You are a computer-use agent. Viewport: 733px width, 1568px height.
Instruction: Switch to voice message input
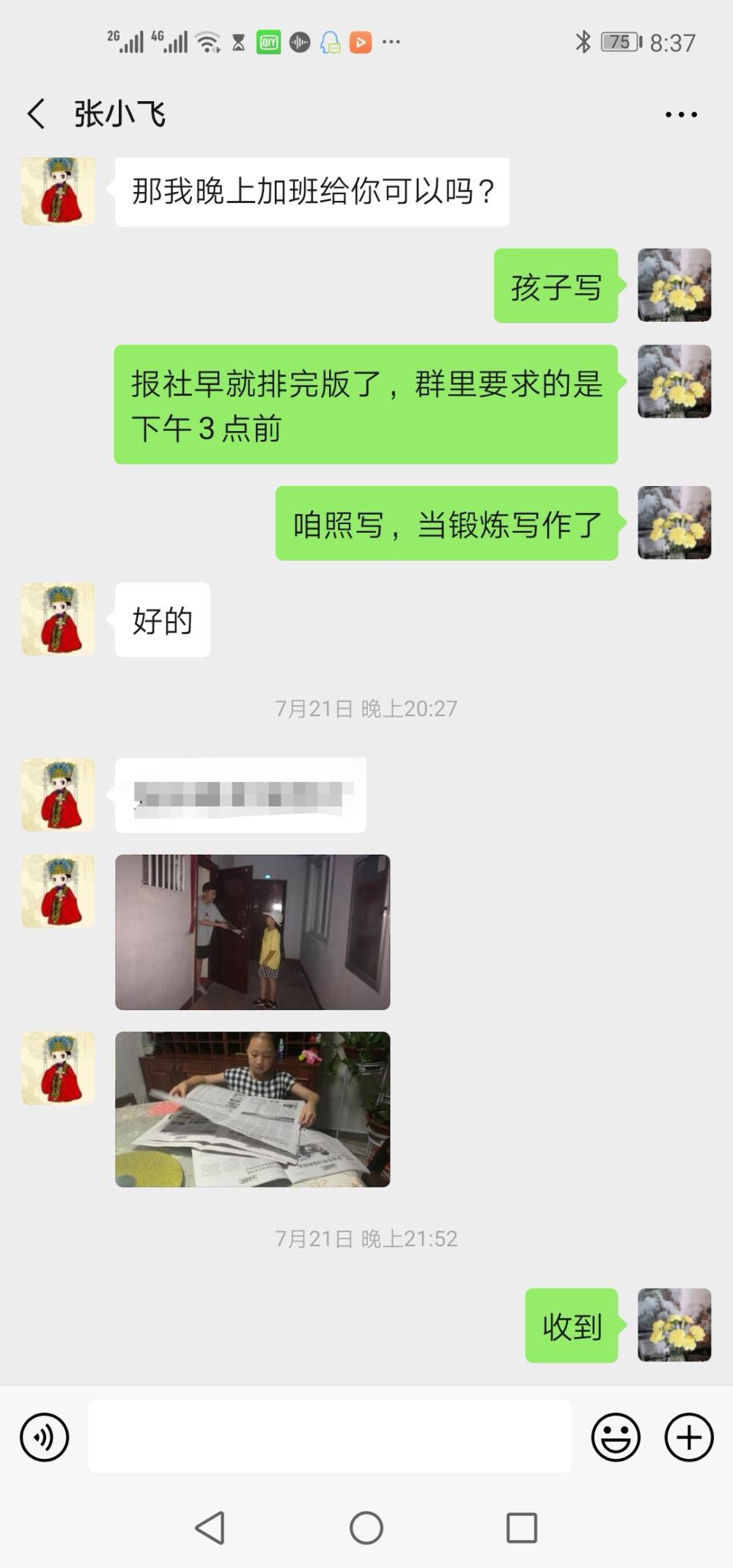click(x=44, y=1437)
